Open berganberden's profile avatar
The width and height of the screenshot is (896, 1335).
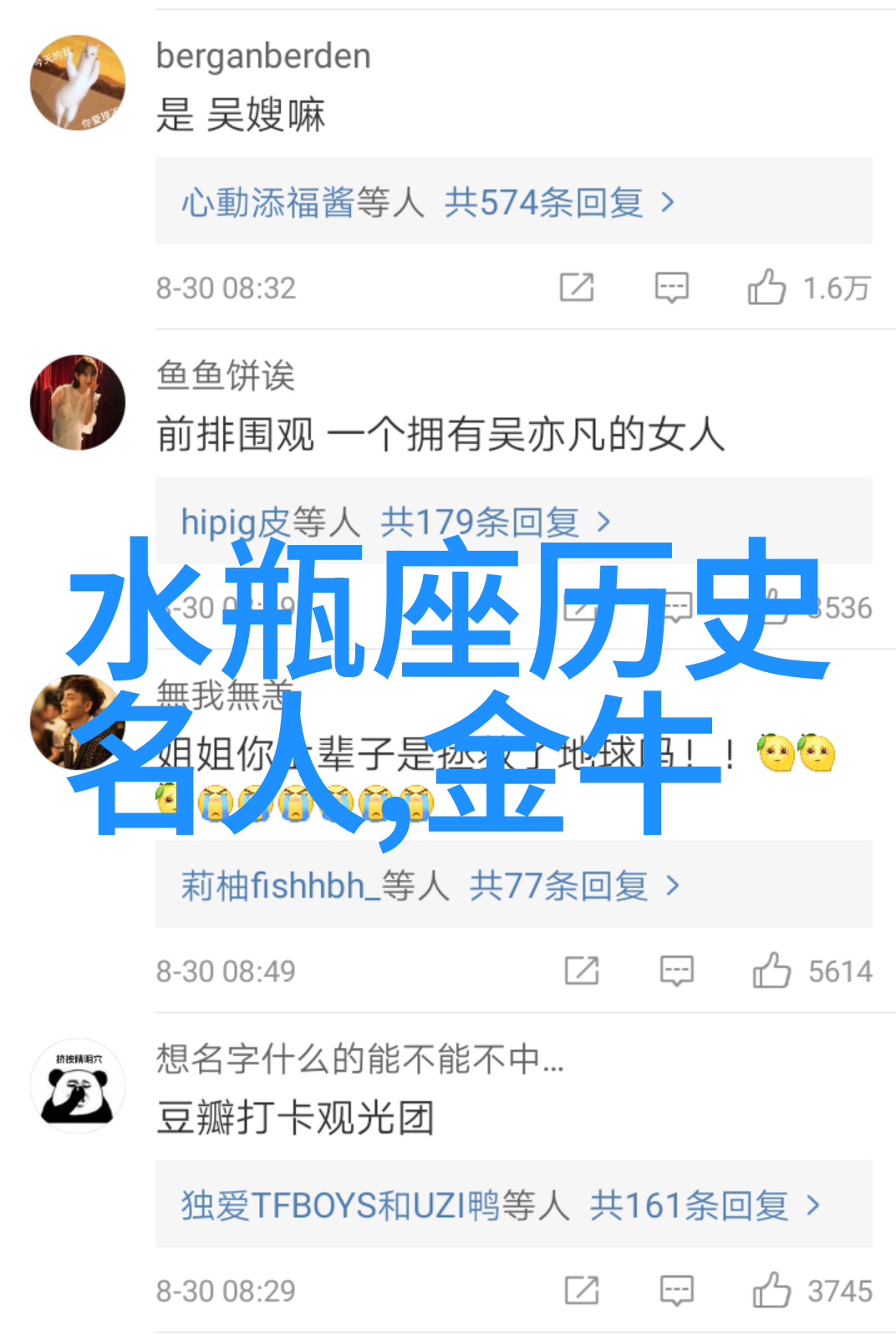click(78, 82)
